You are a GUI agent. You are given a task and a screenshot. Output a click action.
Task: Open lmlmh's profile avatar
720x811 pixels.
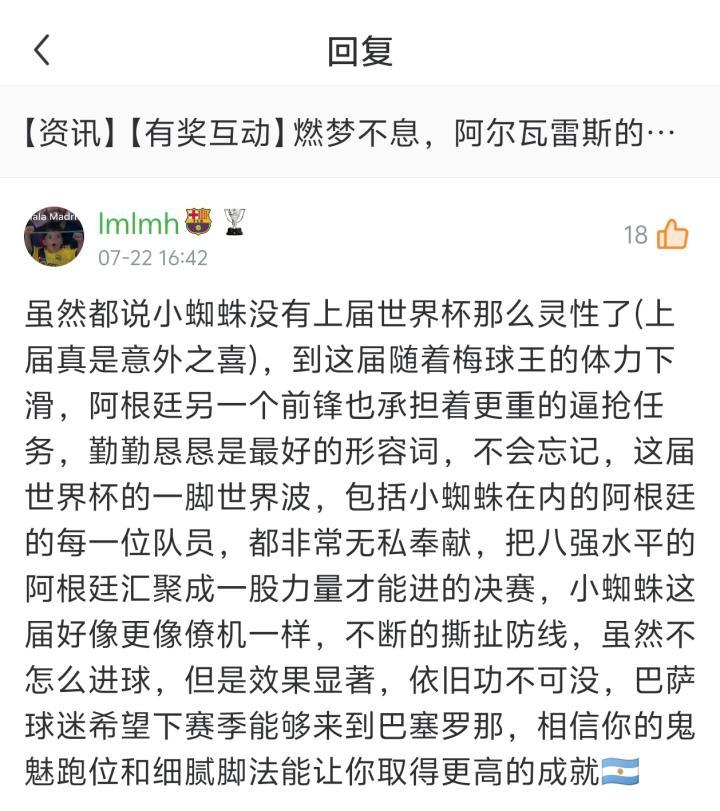(x=54, y=235)
